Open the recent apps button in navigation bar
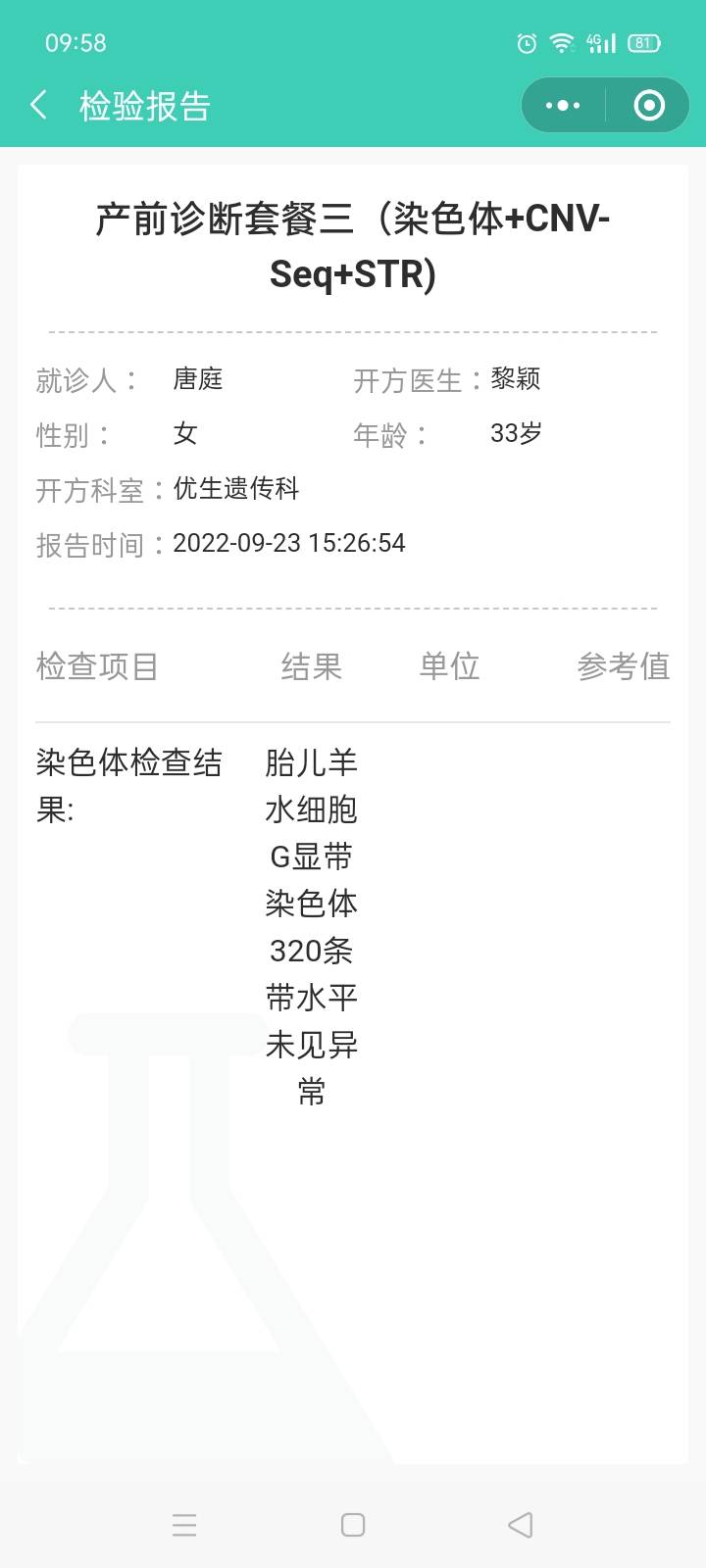The image size is (706, 1568). [184, 1525]
